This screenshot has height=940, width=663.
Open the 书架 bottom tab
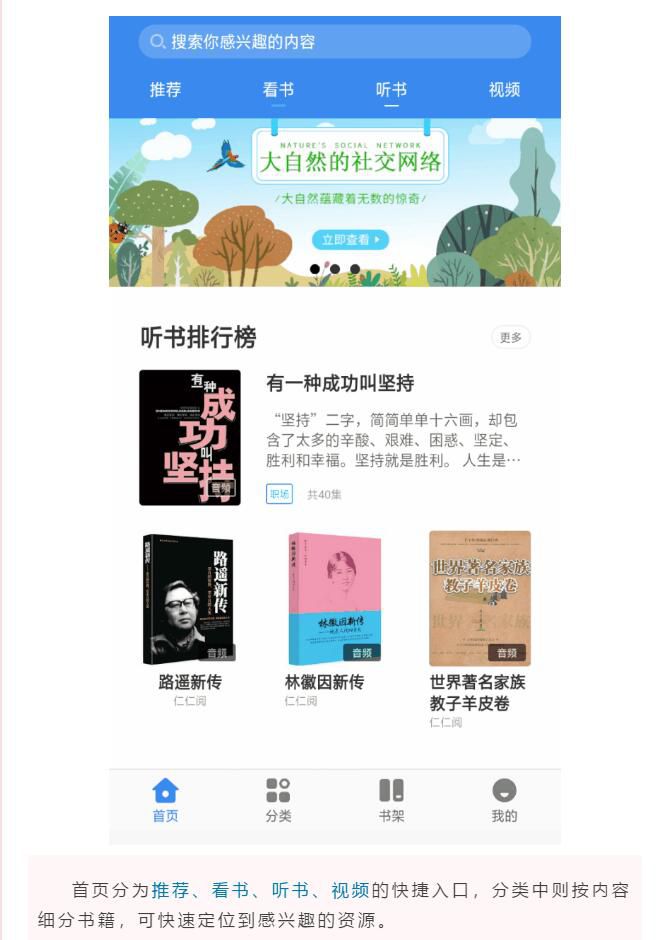click(391, 801)
